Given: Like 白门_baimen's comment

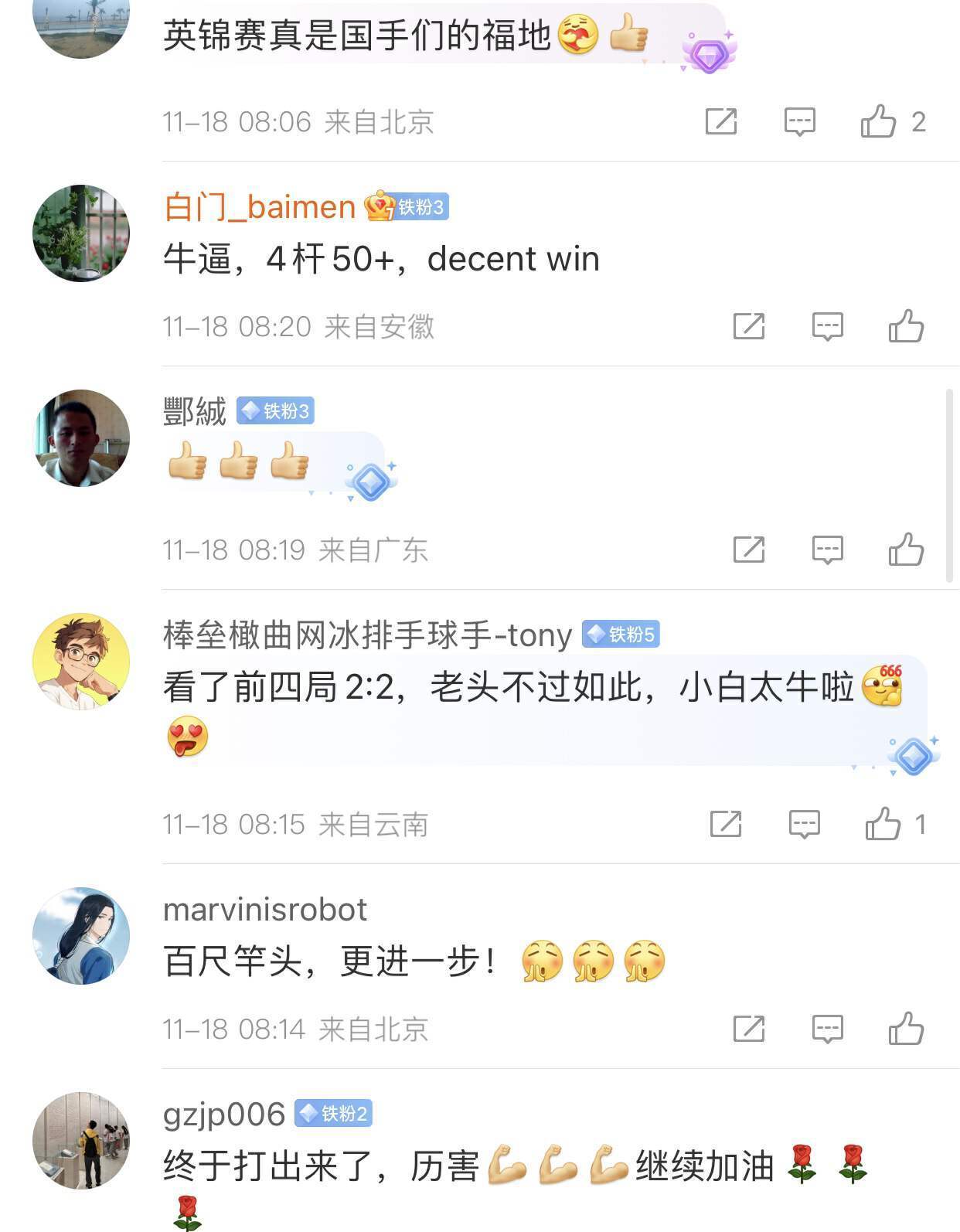Looking at the screenshot, I should click(906, 326).
